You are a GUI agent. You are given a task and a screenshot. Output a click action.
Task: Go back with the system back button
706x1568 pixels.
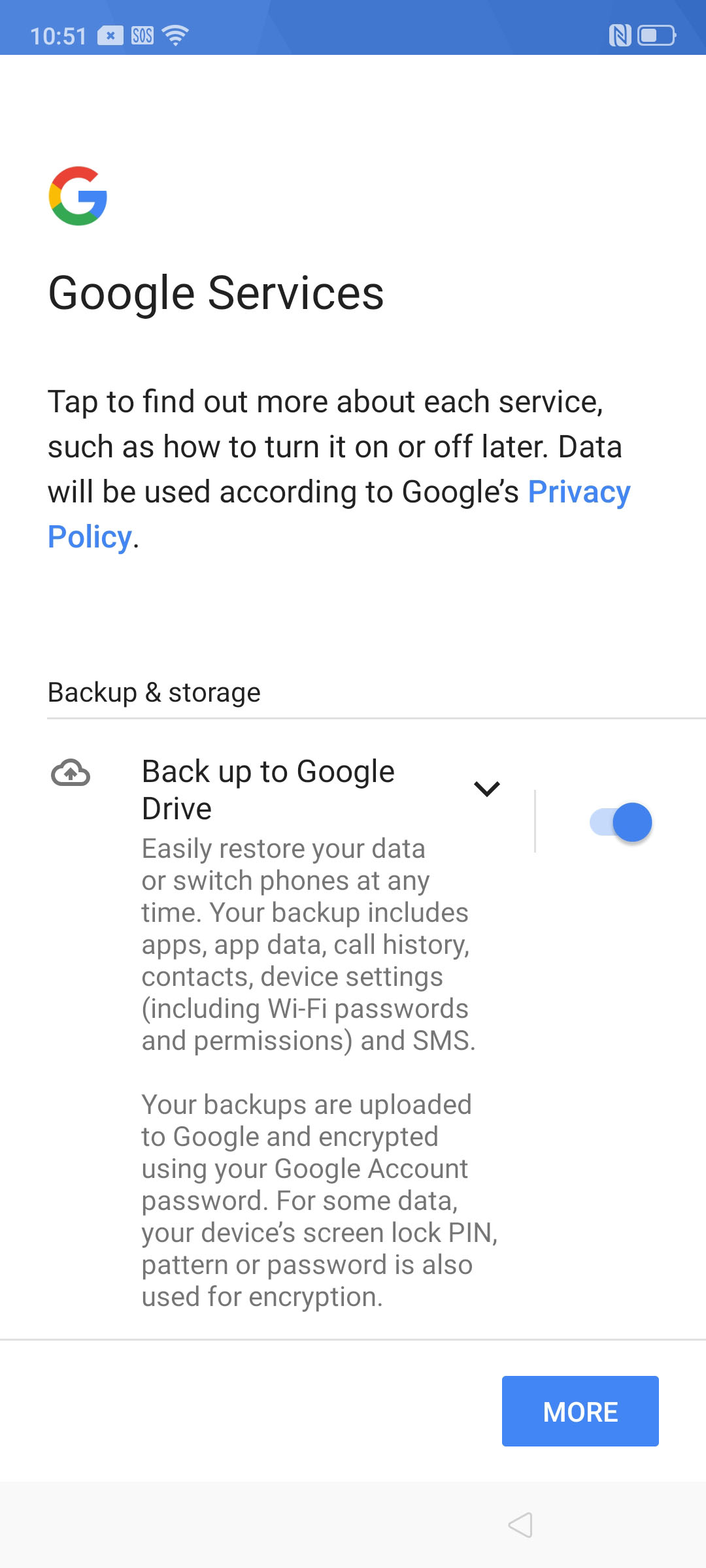[520, 1526]
